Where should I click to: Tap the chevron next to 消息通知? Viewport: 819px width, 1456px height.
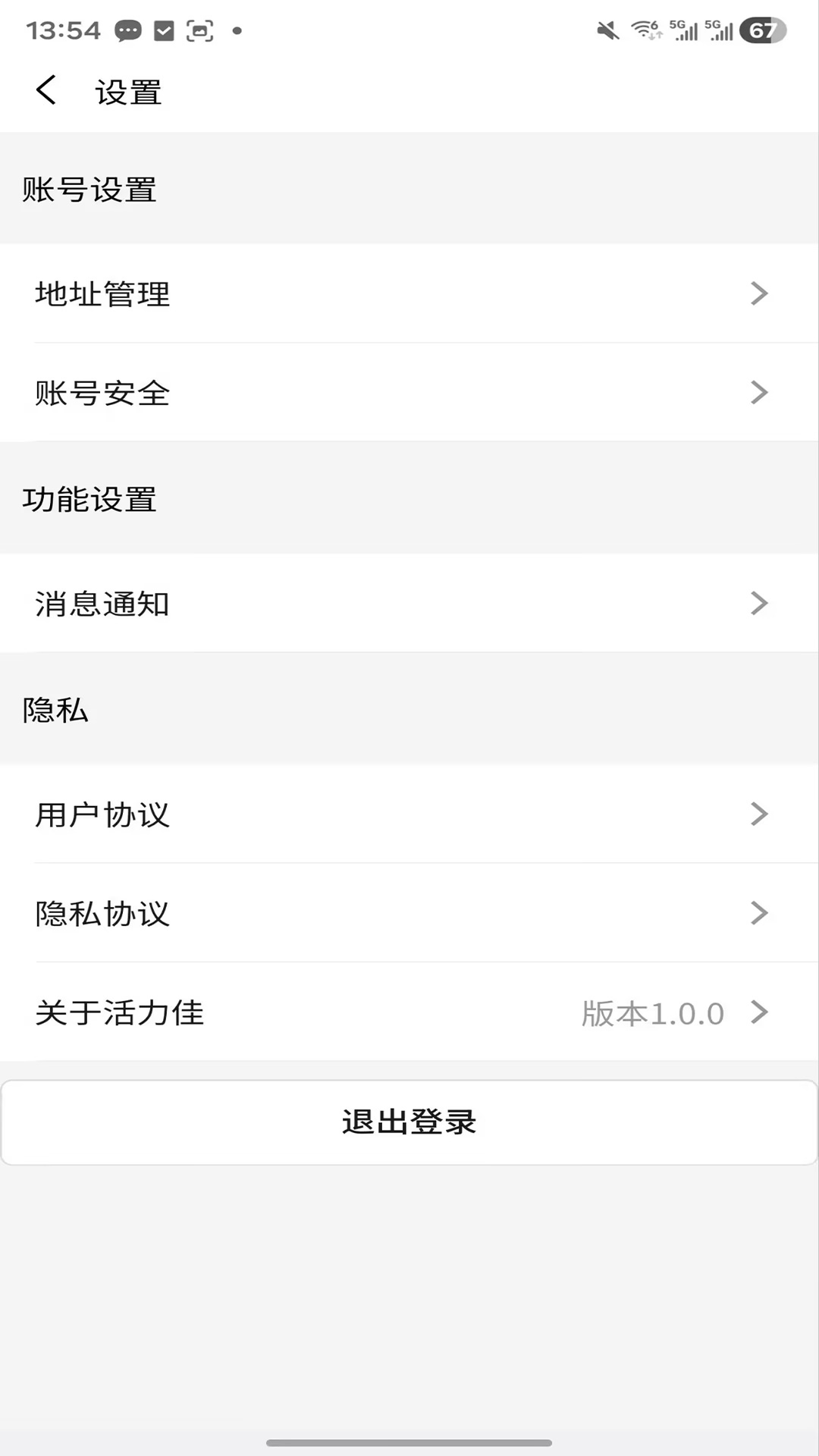759,604
